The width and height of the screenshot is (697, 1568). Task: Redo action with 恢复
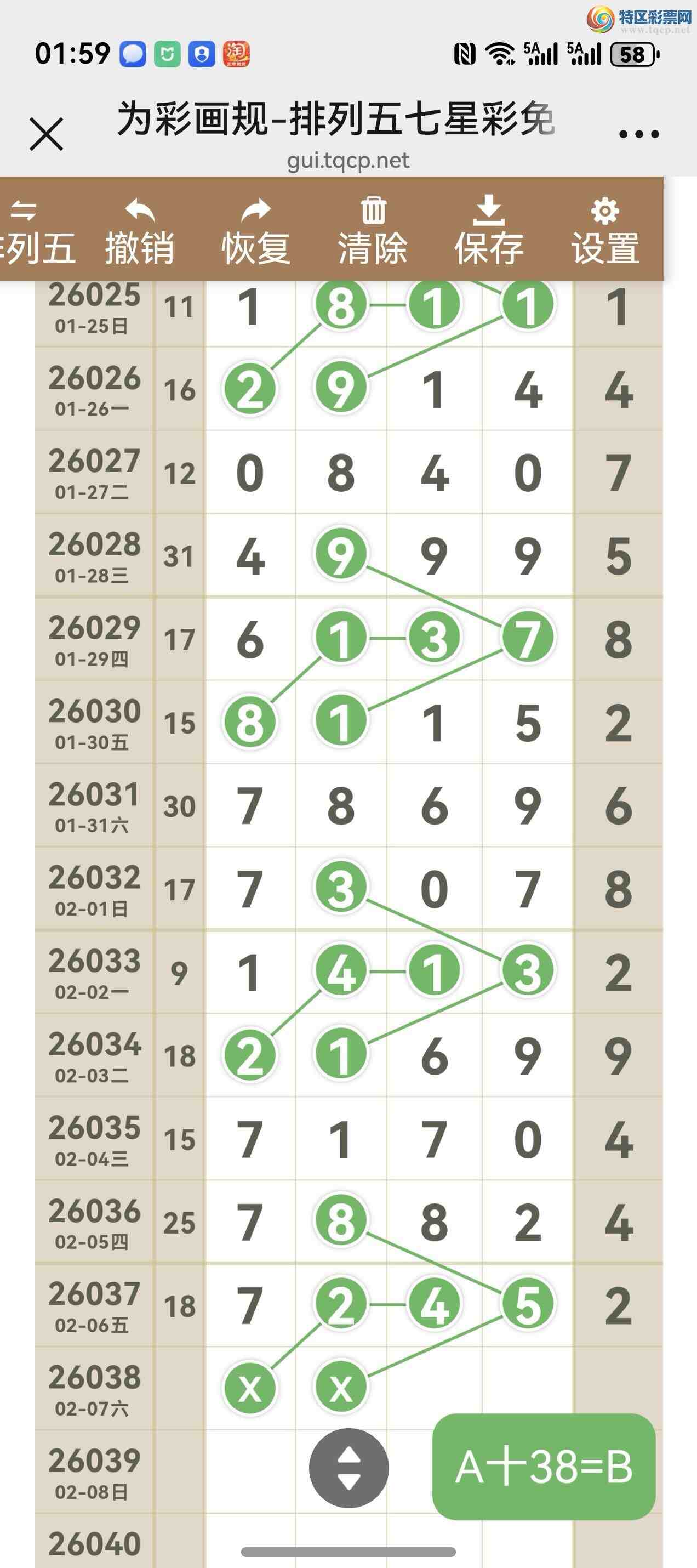255,232
